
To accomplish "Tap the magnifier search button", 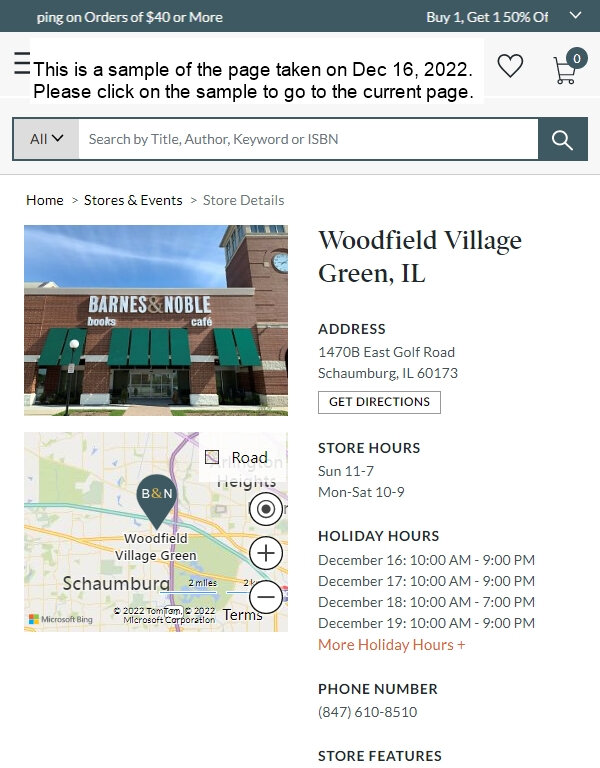I will (x=562, y=139).
